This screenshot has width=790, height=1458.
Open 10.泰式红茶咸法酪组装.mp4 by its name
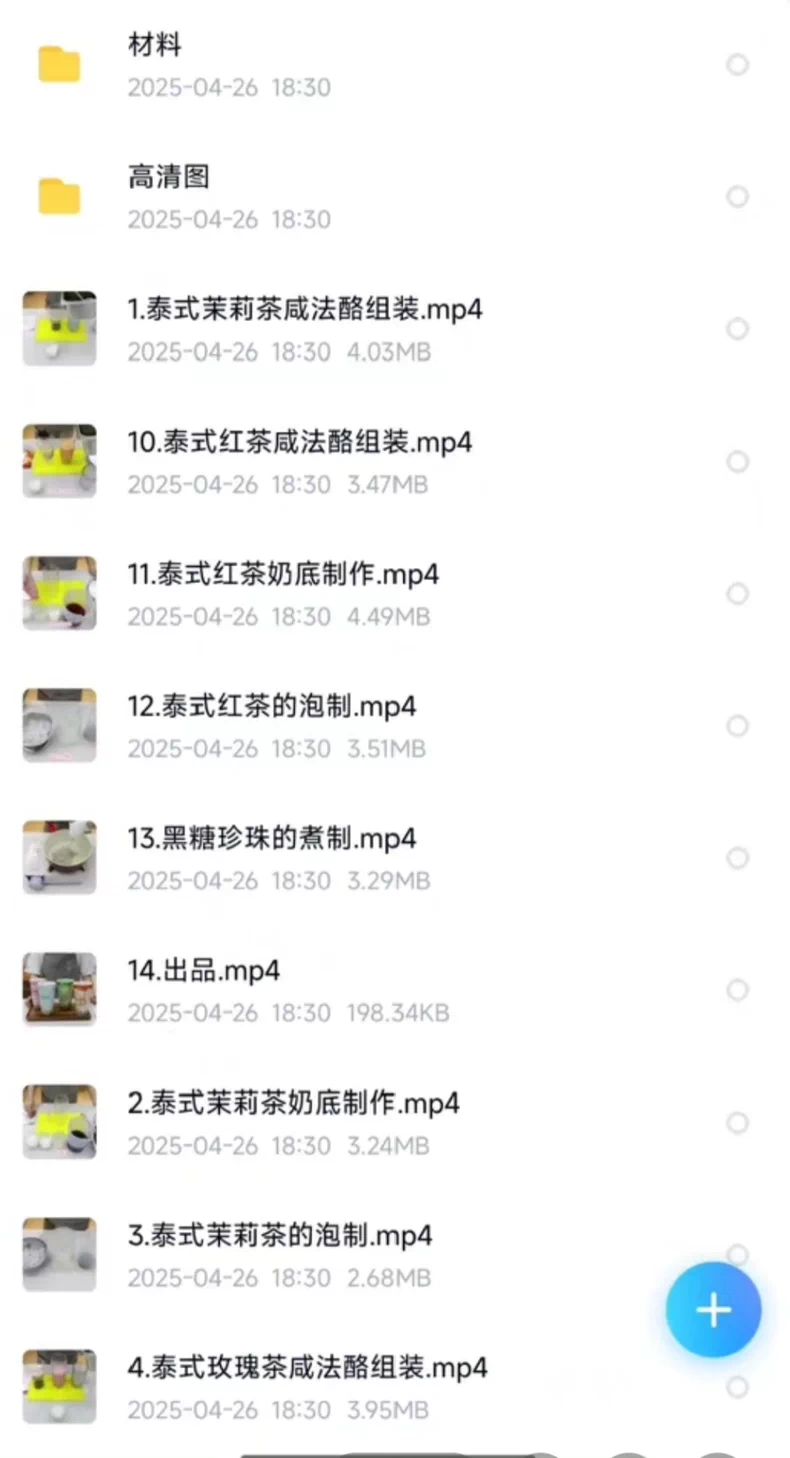pyautogui.click(x=300, y=441)
